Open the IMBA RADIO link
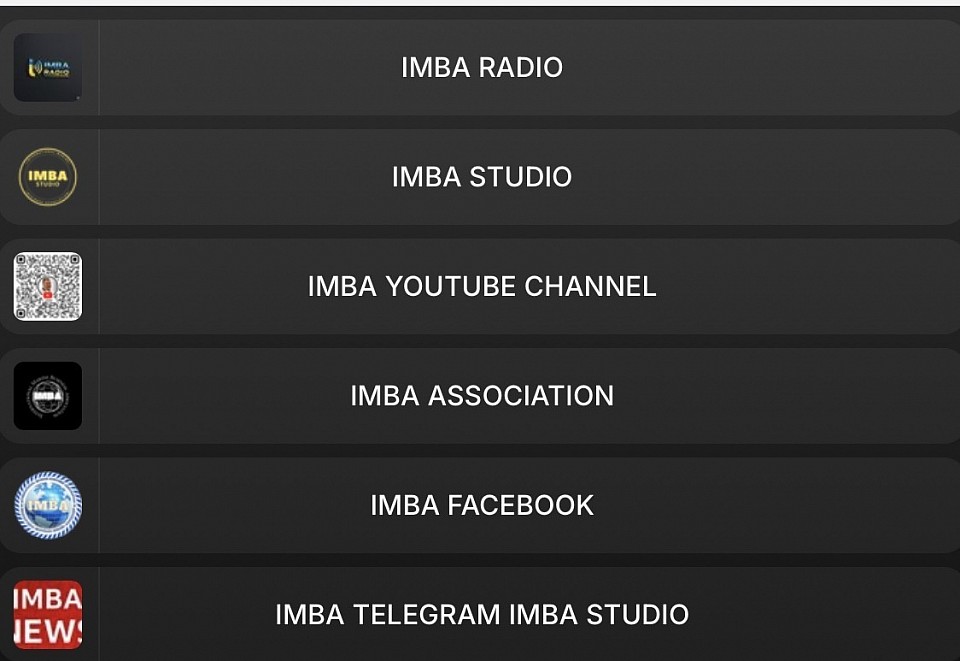Viewport: 960px width, 661px height. point(481,68)
